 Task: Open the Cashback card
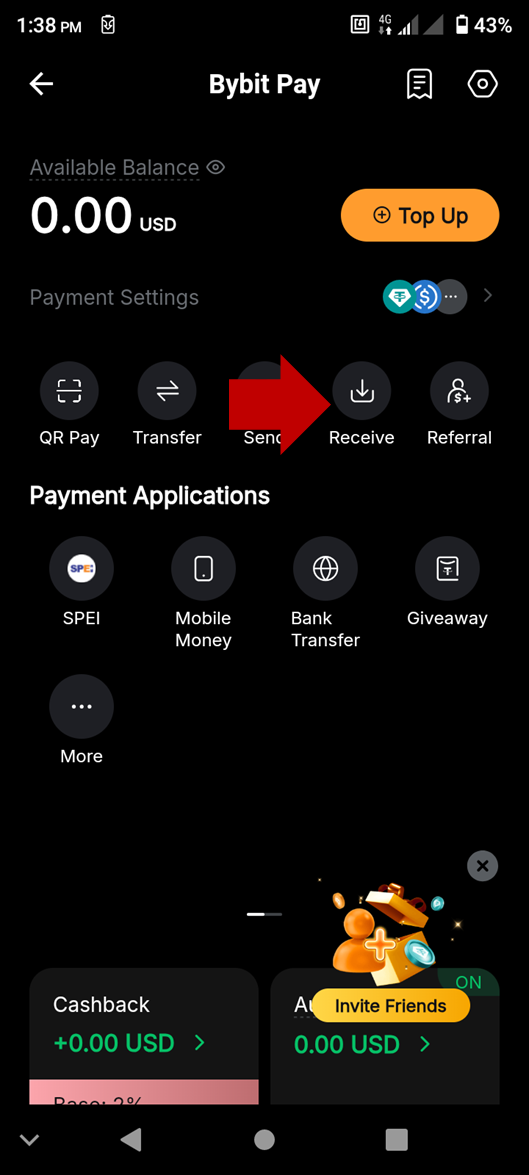pyautogui.click(x=144, y=1036)
